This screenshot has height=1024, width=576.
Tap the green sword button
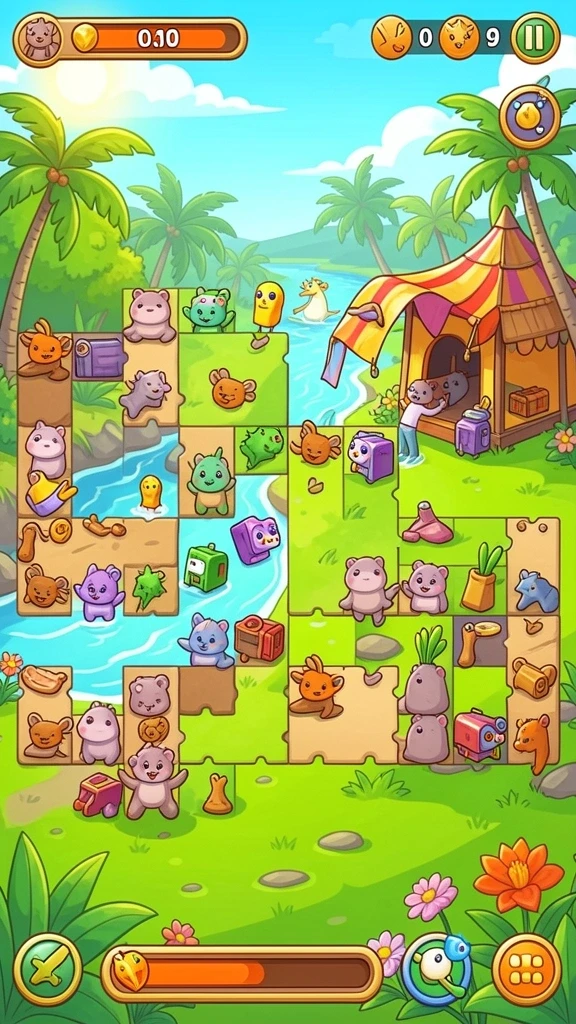pyautogui.click(x=48, y=968)
